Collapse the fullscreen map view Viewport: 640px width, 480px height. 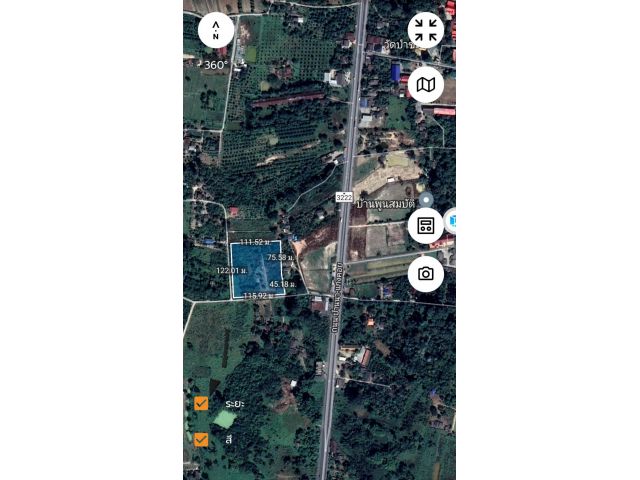(x=426, y=30)
